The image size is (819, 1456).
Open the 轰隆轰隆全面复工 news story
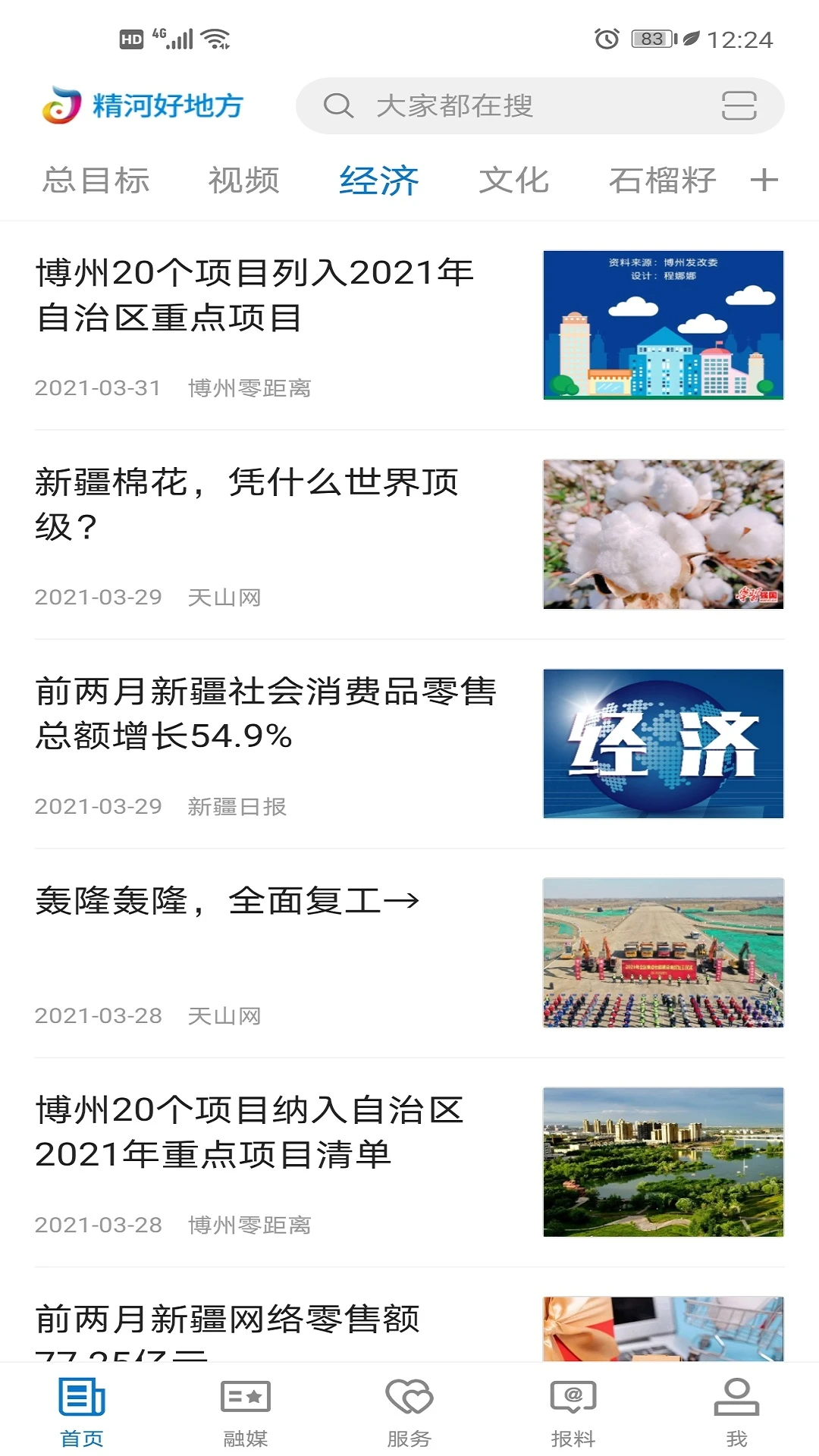click(x=227, y=901)
